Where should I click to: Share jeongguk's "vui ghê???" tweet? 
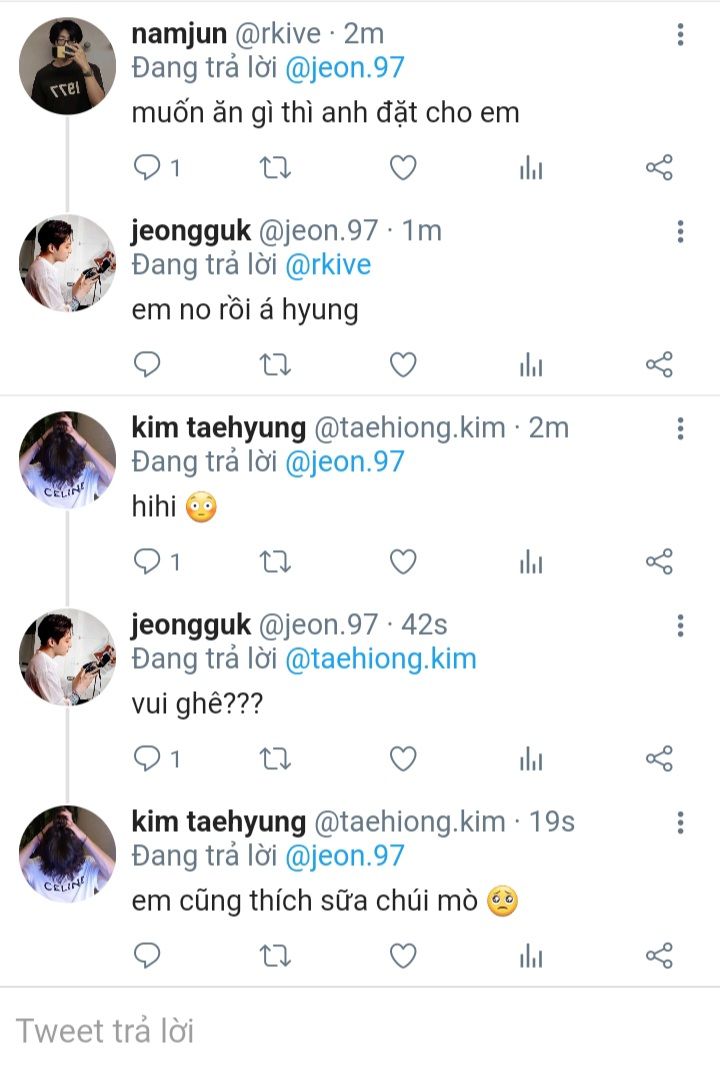pos(659,759)
